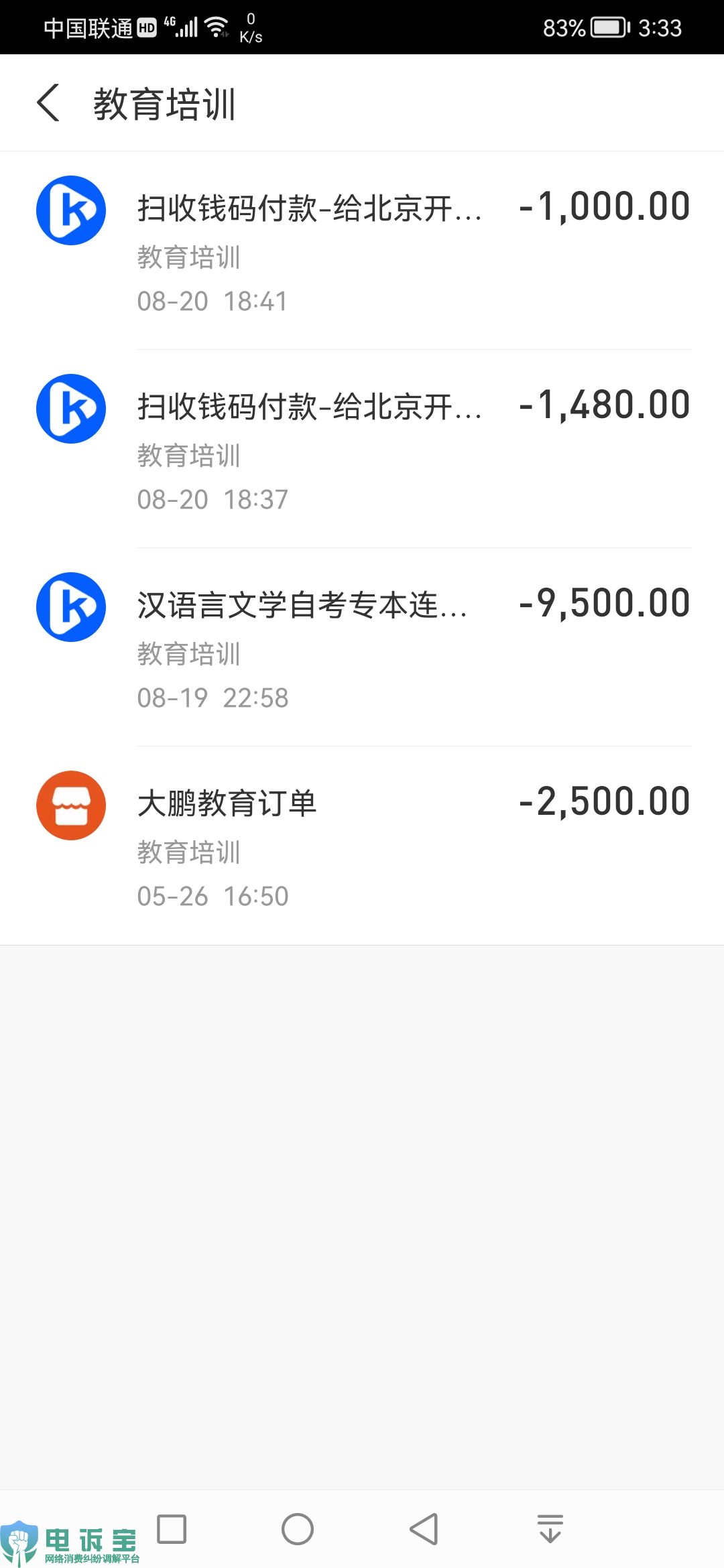Open the -1,000.00 payment from 08-20 18:41
The image size is (724, 1568).
click(362, 249)
